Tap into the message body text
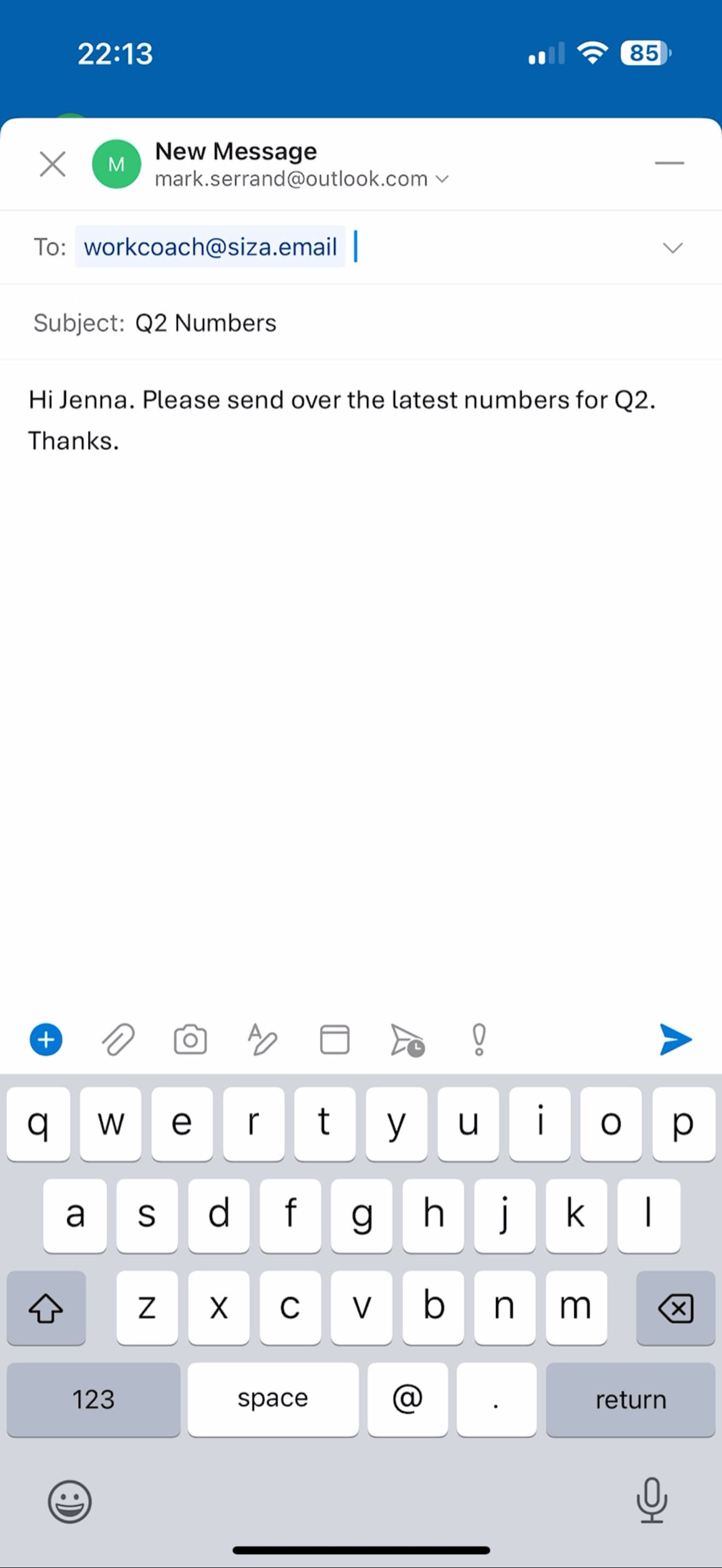The image size is (722, 1568). [x=341, y=420]
